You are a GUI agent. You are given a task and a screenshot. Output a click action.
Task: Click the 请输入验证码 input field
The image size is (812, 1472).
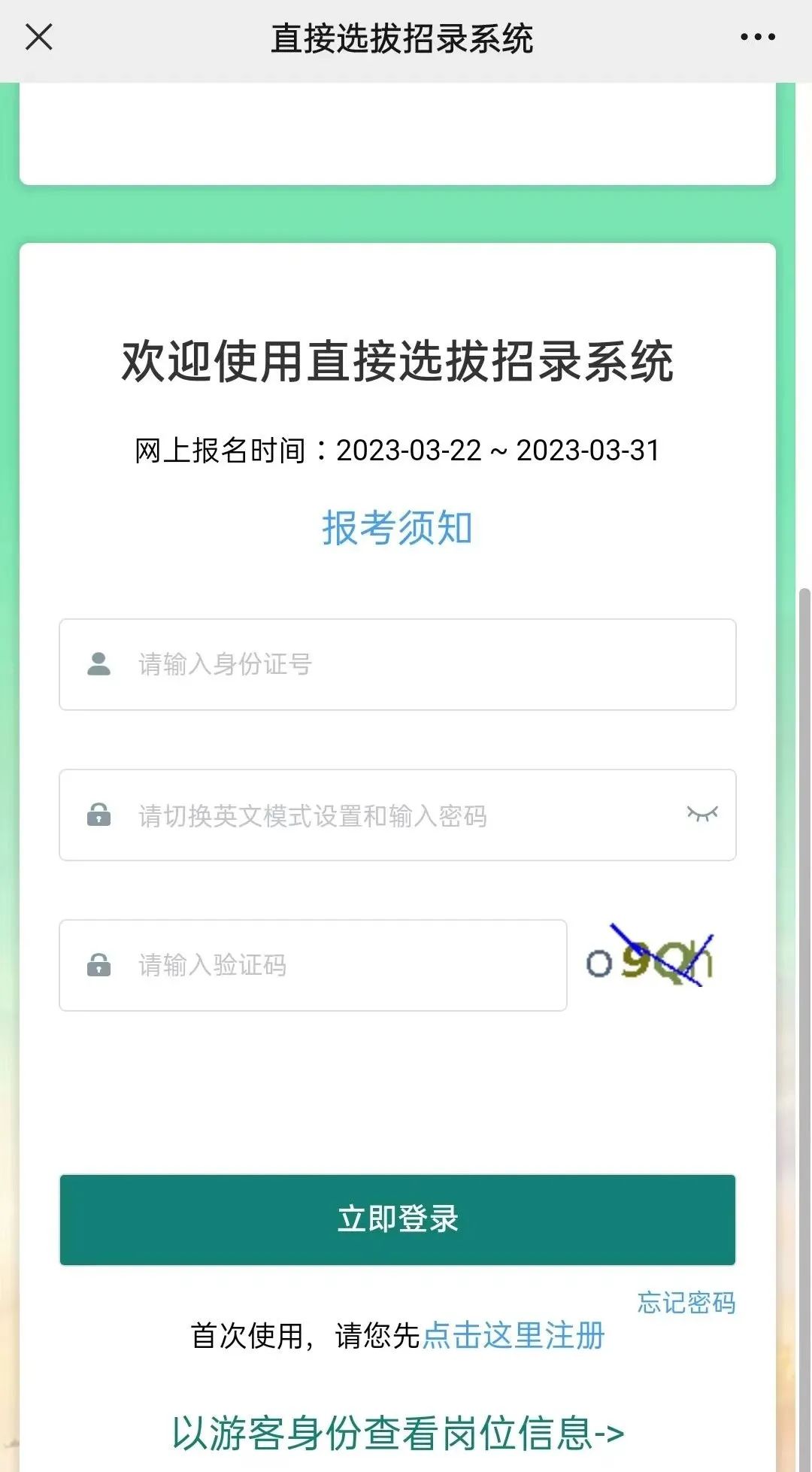pyautogui.click(x=312, y=965)
